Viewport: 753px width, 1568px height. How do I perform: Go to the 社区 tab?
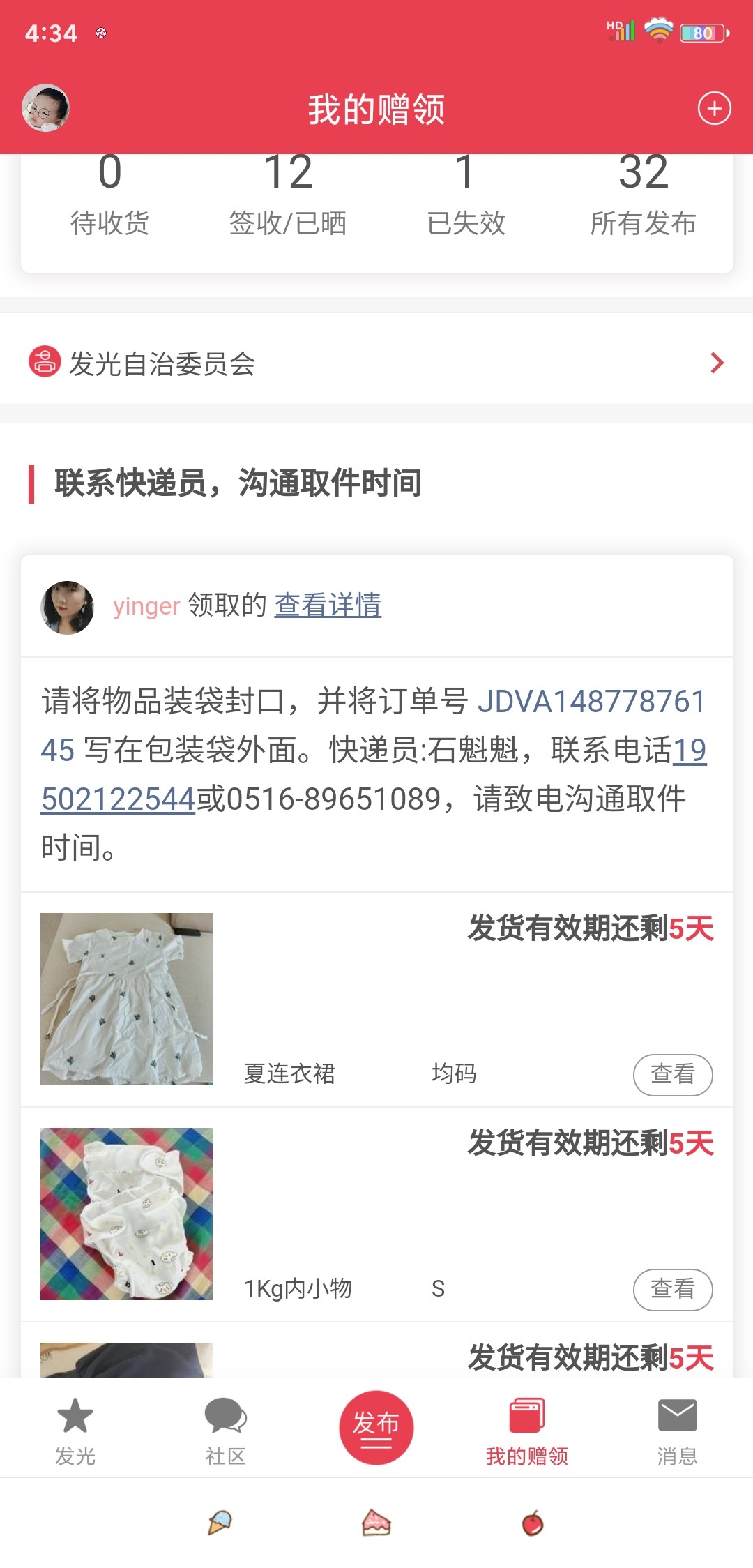226,1431
